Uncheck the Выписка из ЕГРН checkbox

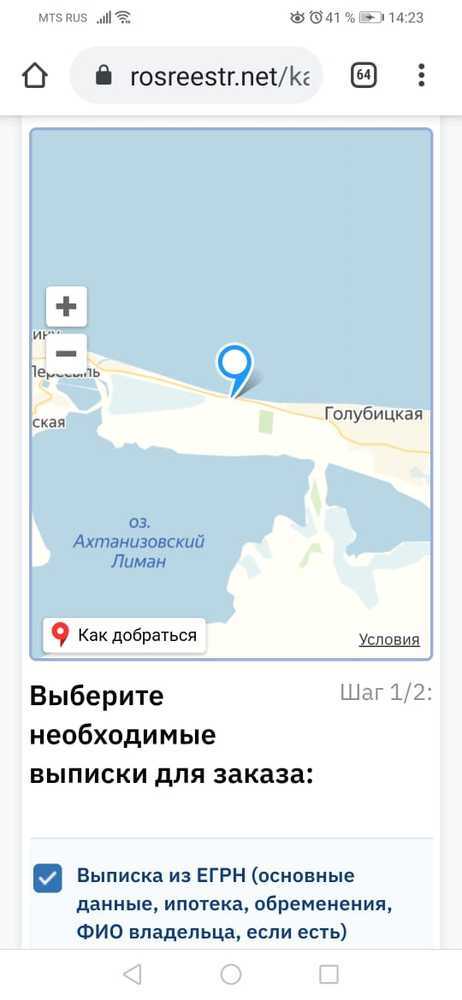[x=48, y=879]
